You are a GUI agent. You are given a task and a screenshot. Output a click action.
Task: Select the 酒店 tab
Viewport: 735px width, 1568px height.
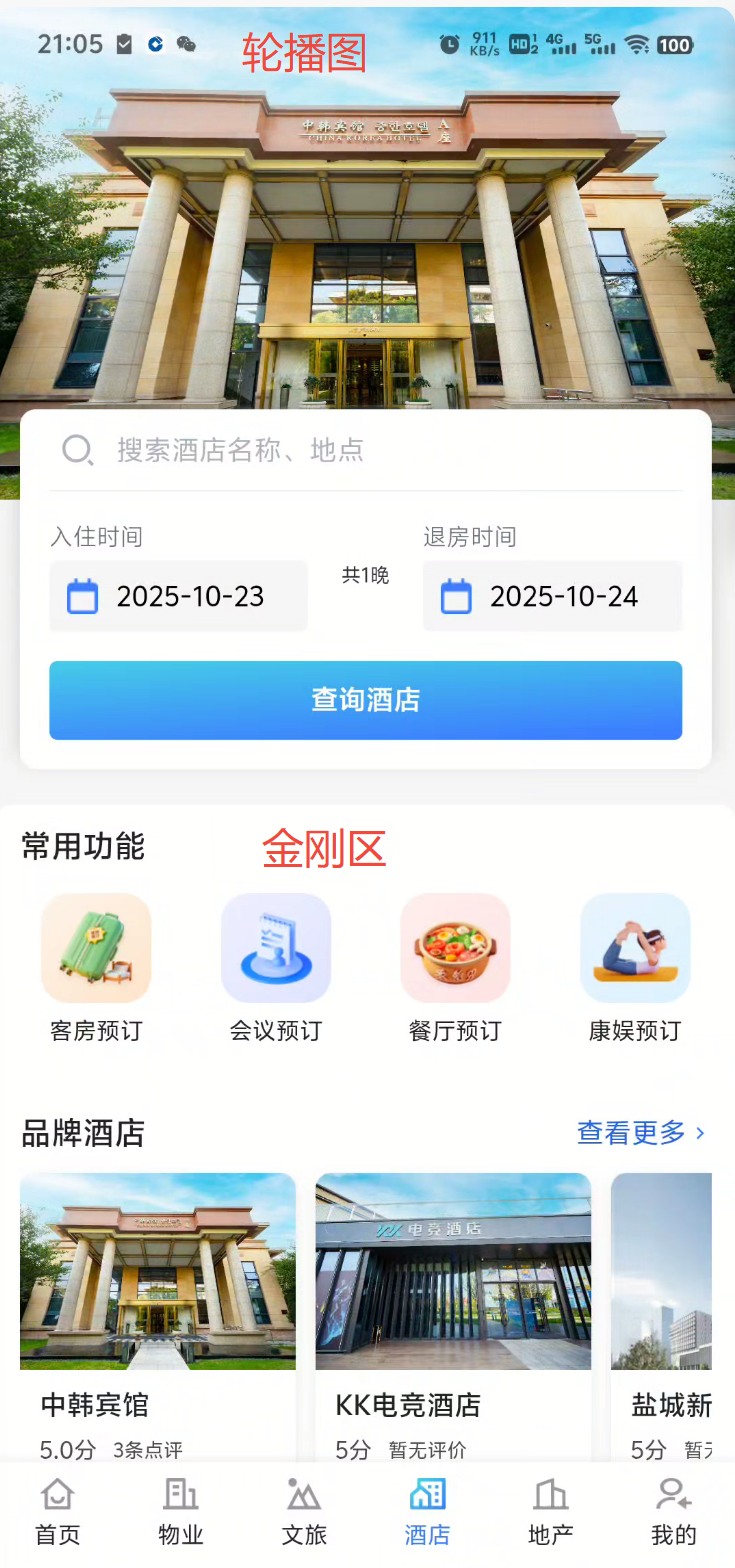point(427,1512)
